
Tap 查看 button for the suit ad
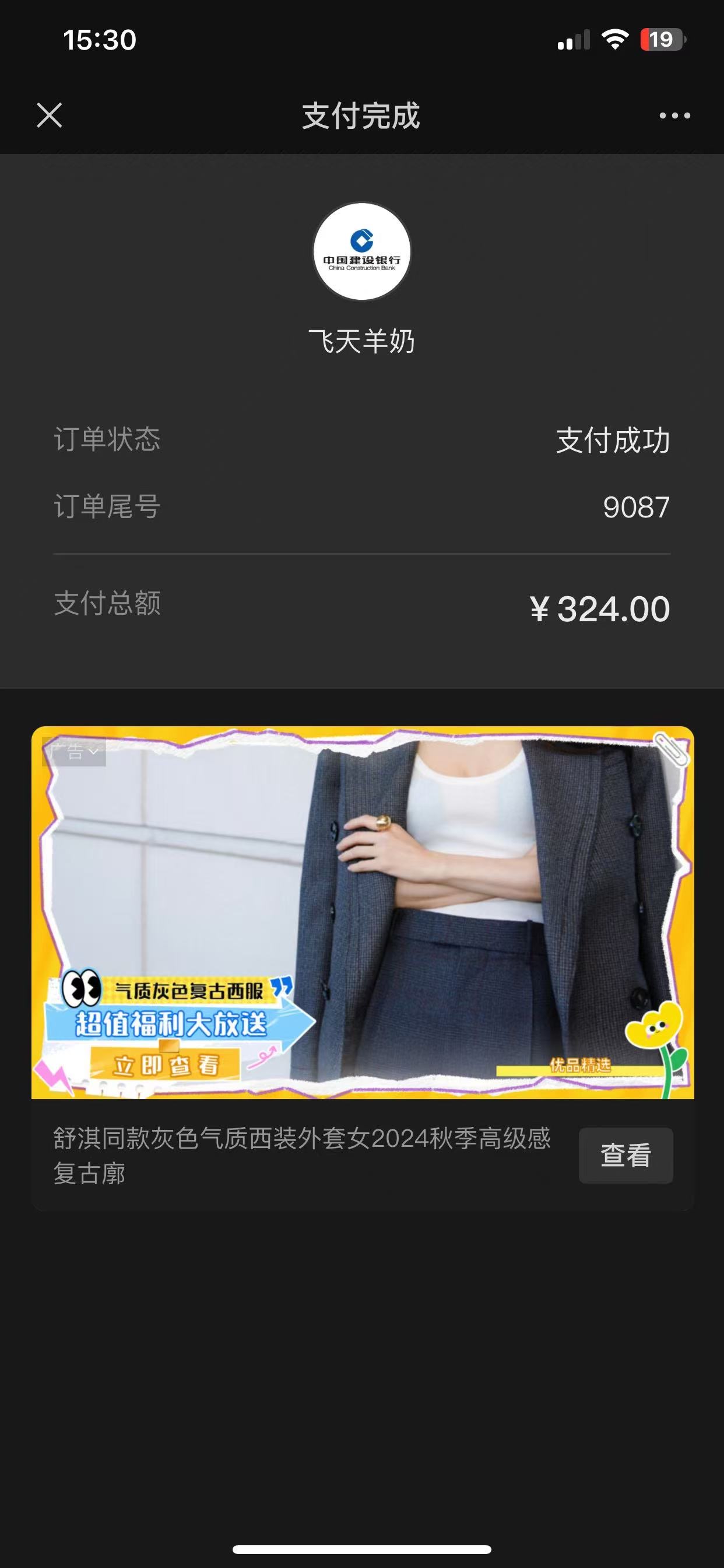625,1156
